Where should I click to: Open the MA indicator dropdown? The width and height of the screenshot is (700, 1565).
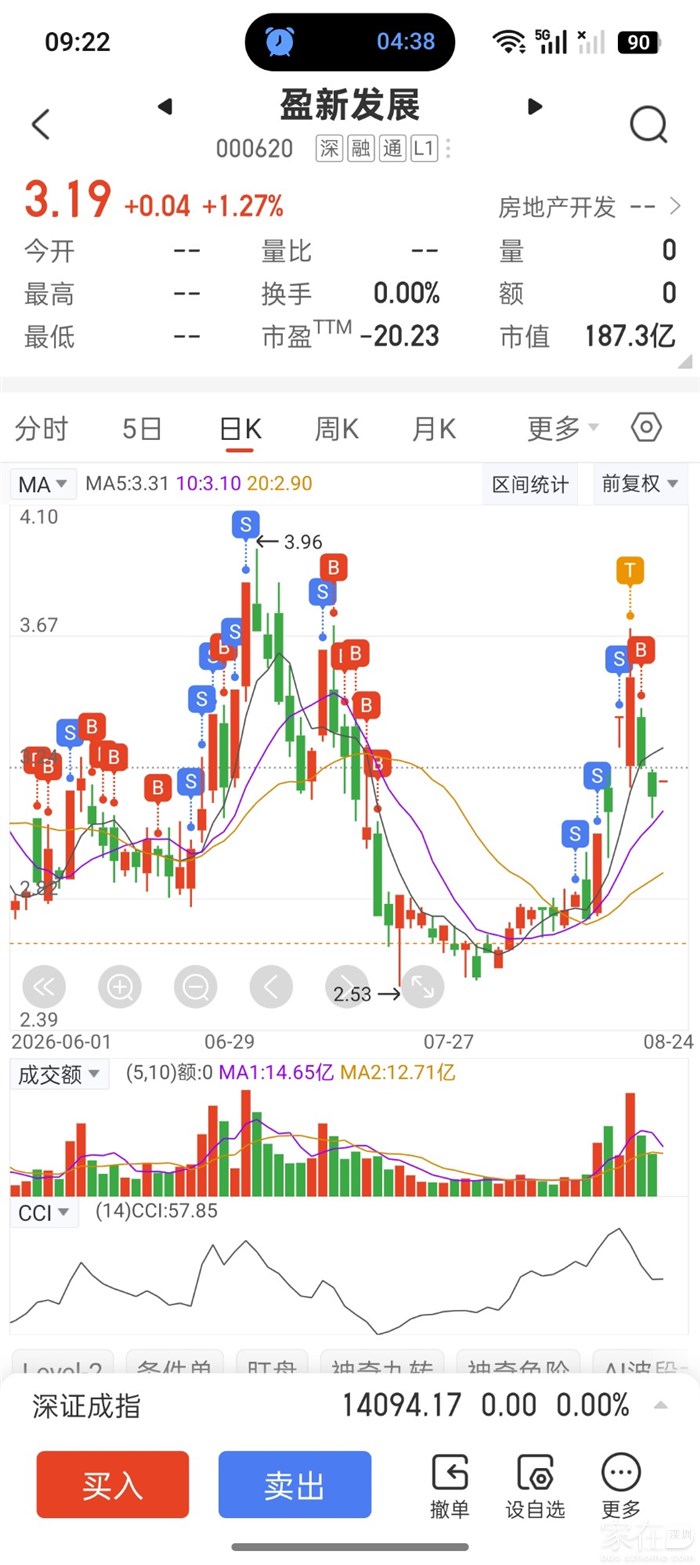[x=44, y=485]
